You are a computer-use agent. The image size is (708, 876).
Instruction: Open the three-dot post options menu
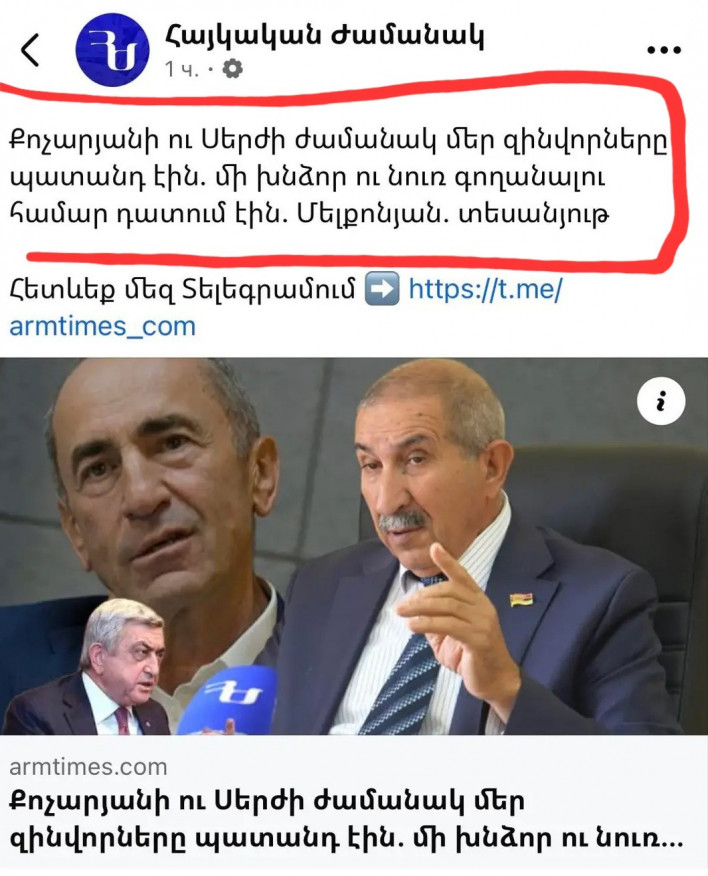[x=664, y=49]
